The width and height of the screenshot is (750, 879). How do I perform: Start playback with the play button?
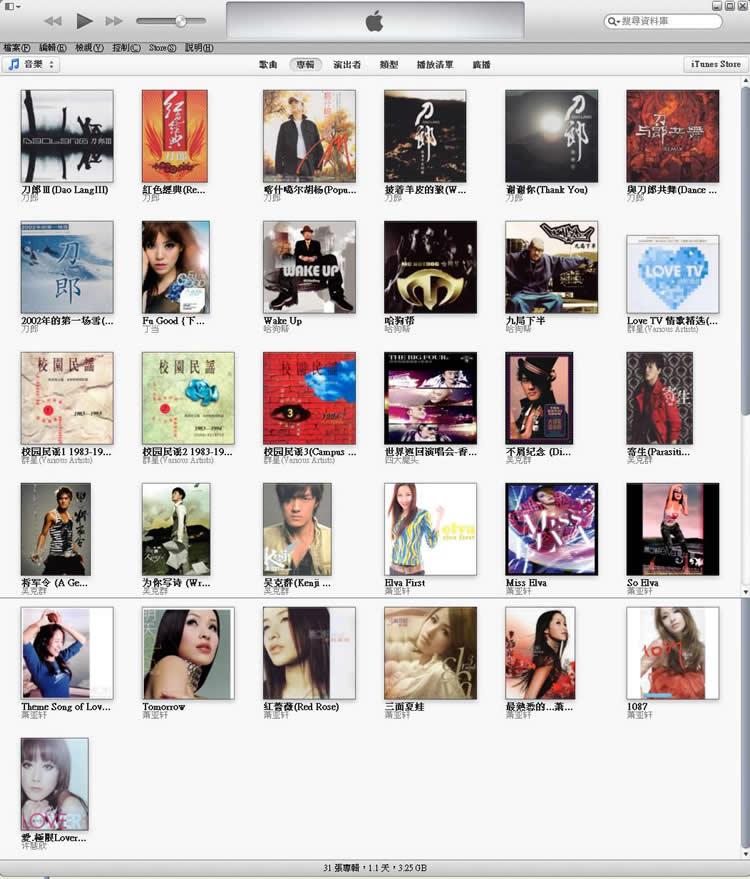(84, 21)
